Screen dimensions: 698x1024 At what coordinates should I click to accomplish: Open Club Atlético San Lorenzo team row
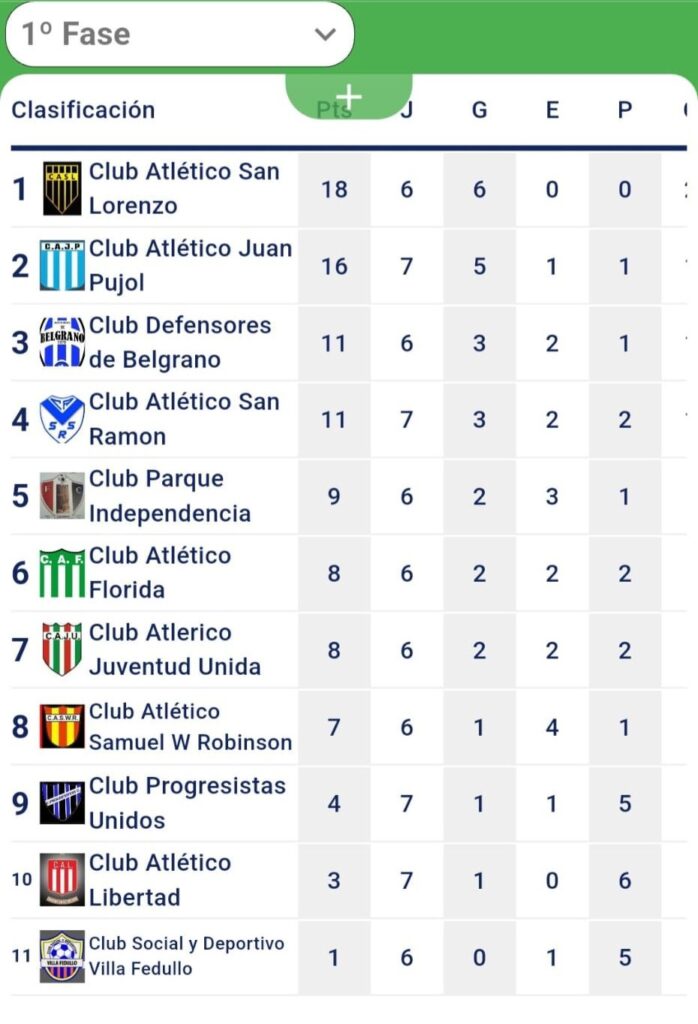[184, 189]
